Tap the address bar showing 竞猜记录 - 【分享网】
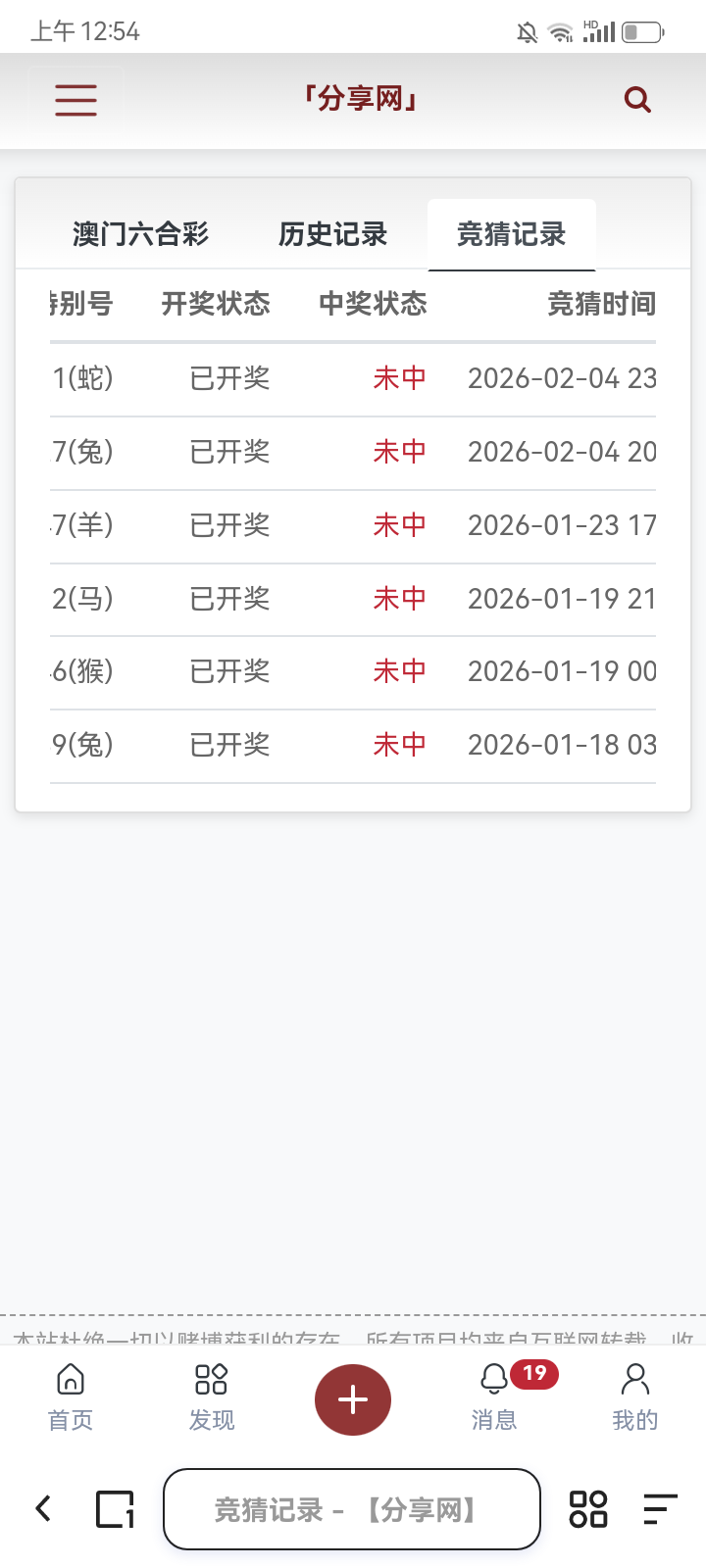706x1568 pixels. pyautogui.click(x=351, y=1508)
